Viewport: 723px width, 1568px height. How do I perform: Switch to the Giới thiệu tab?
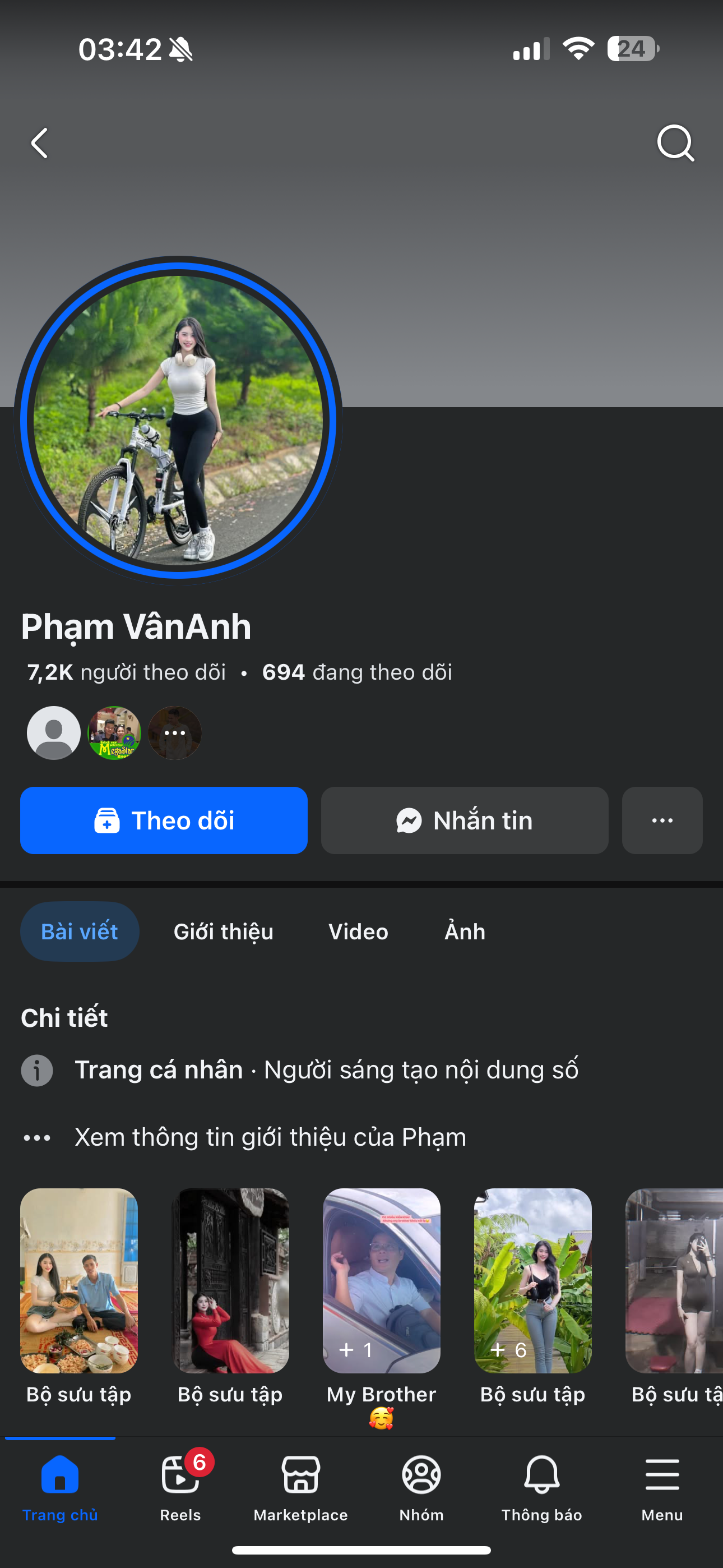[x=224, y=931]
